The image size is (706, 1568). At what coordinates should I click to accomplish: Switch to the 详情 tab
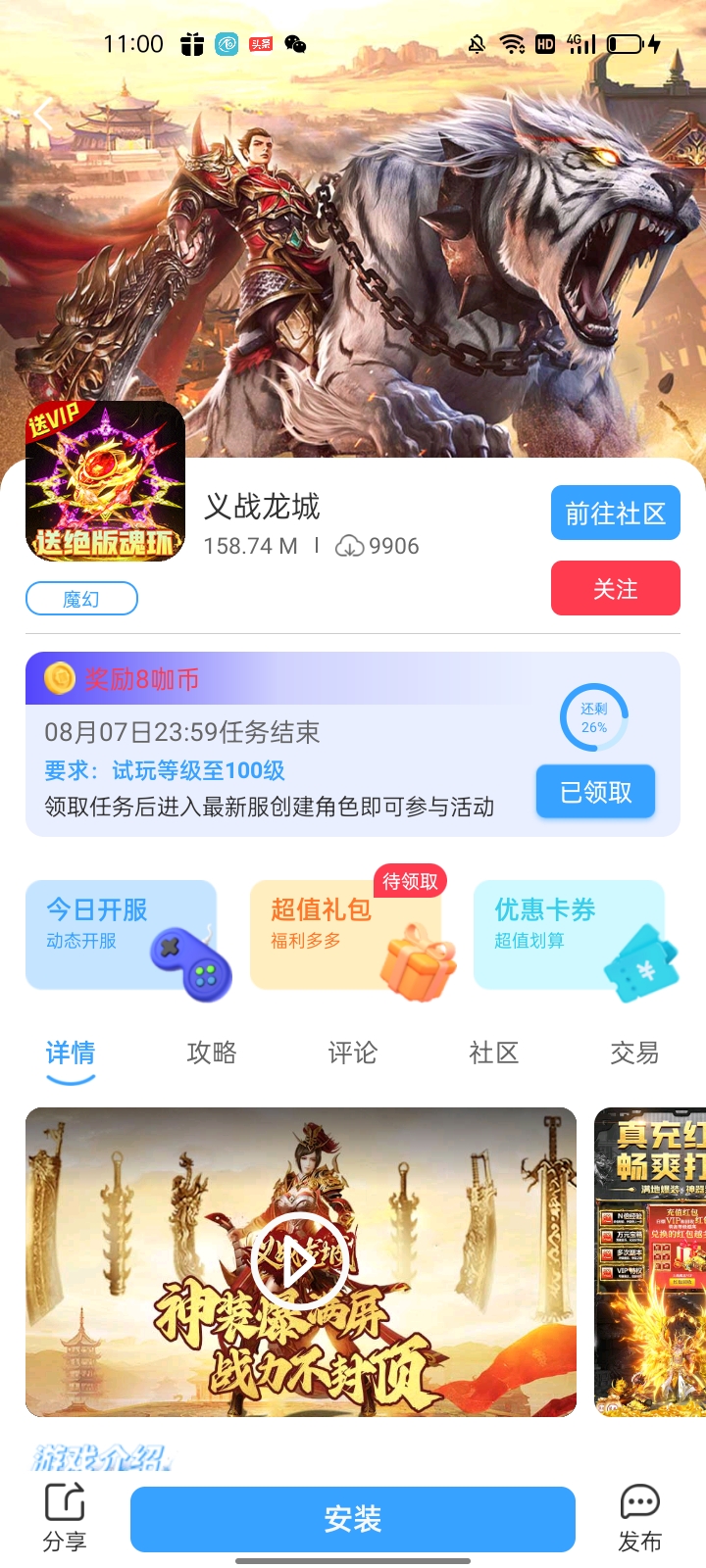click(71, 1053)
